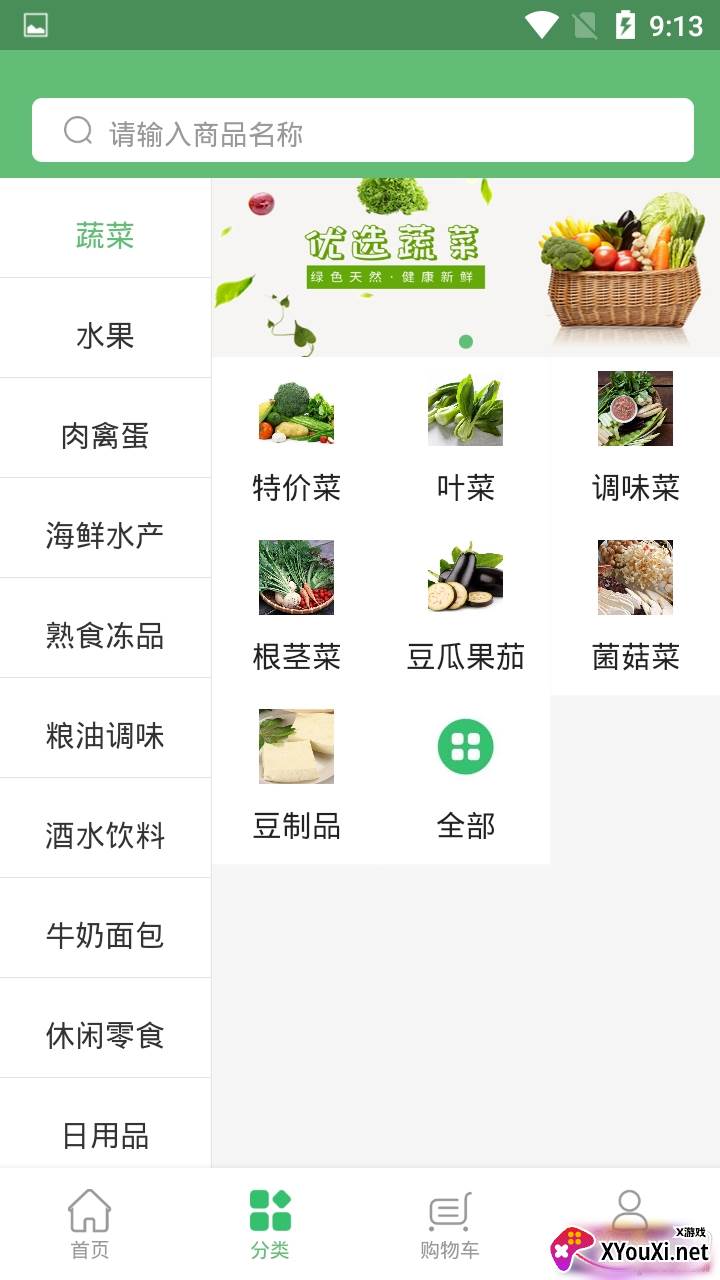Switch to the 购物车 tab
The height and width of the screenshot is (1280, 720).
click(x=449, y=1224)
